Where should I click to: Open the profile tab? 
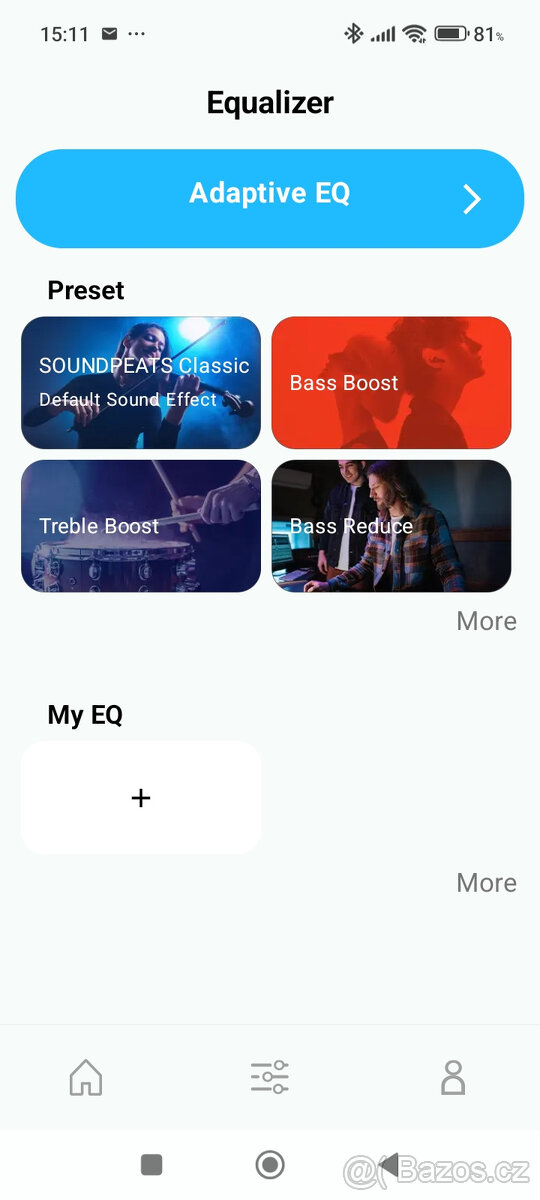point(453,1078)
